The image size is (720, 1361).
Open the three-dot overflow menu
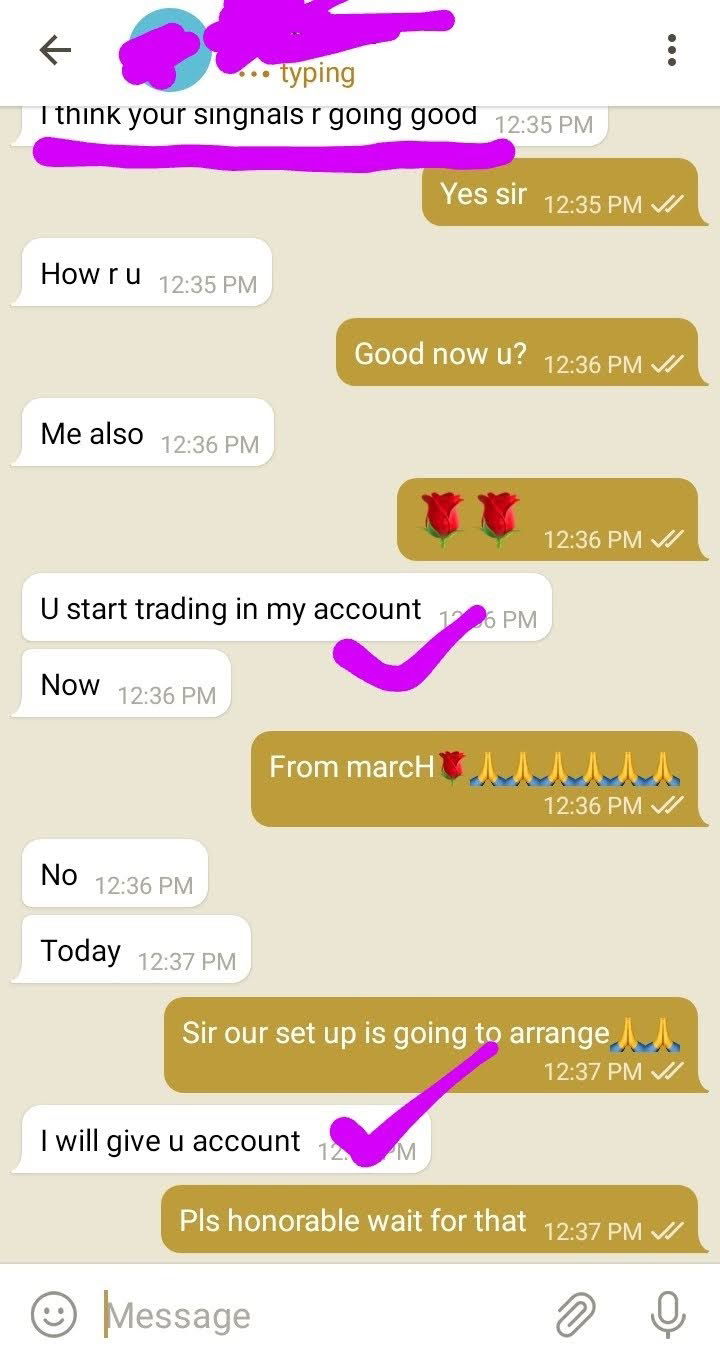(x=672, y=50)
